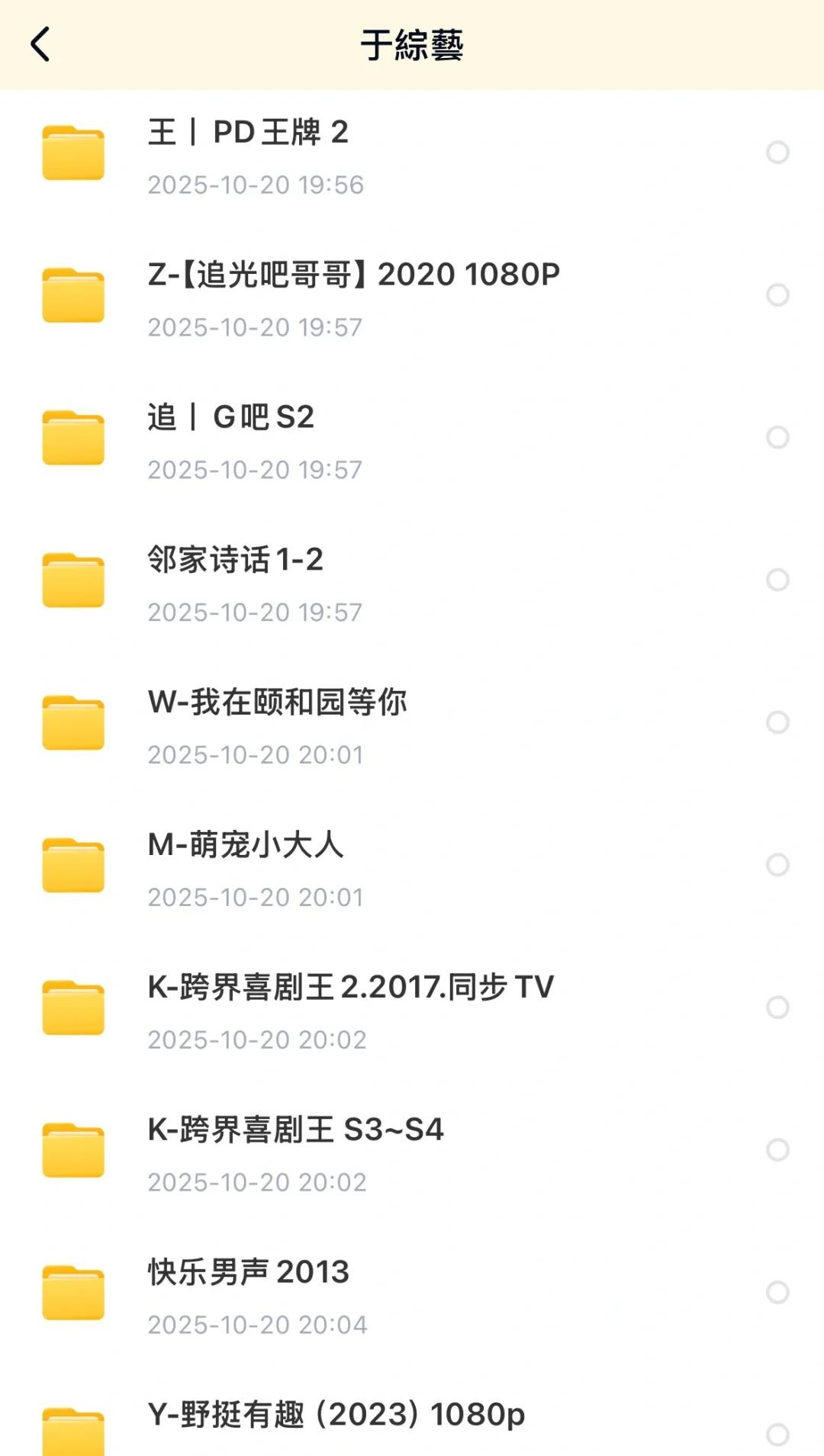
Task: Select the circle for K-跨界喜剧王 2.2017.同步 TV
Action: tap(777, 1008)
